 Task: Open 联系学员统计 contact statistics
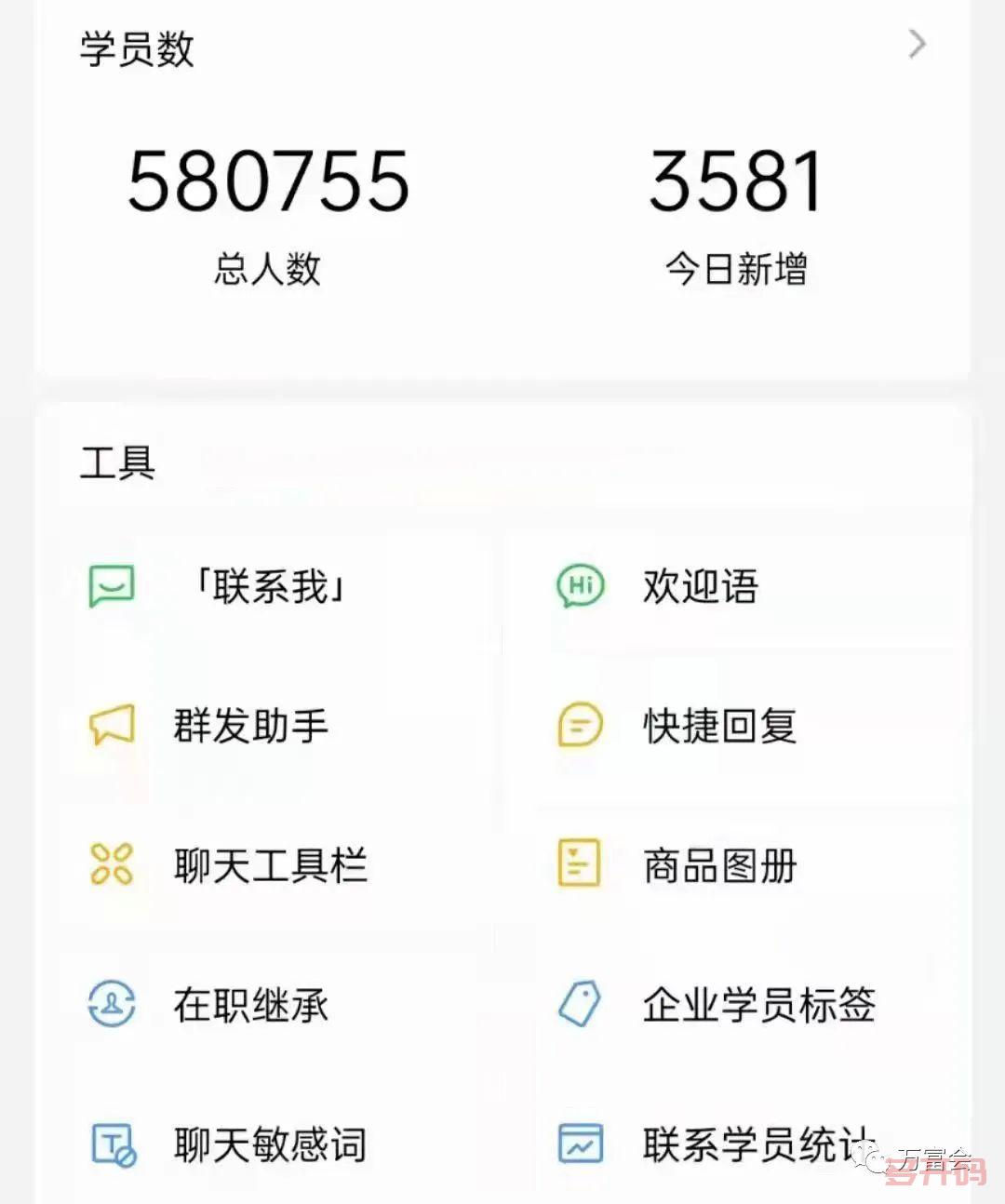pos(757,1144)
